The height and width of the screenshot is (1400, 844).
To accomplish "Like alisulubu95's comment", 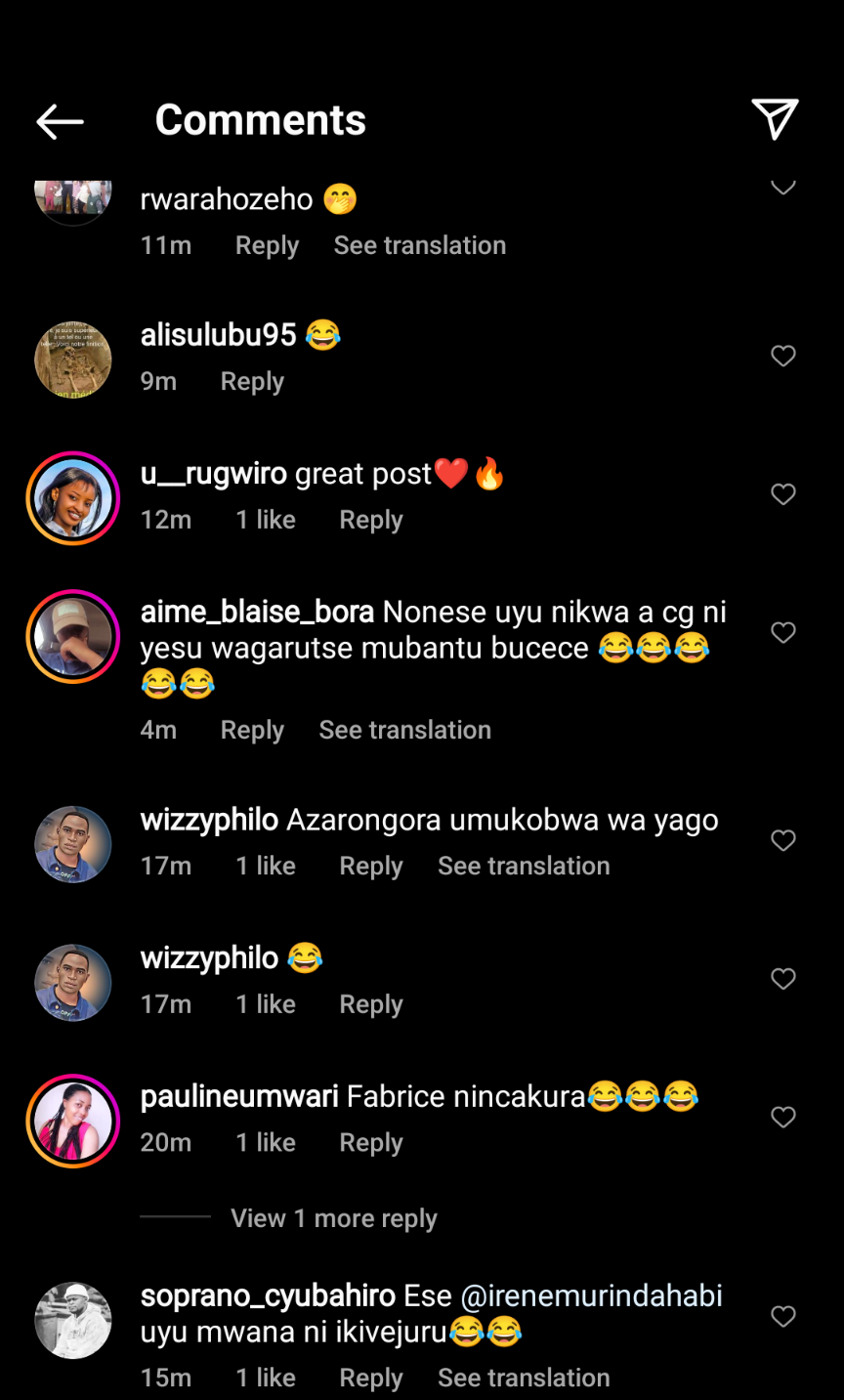I will click(x=783, y=356).
